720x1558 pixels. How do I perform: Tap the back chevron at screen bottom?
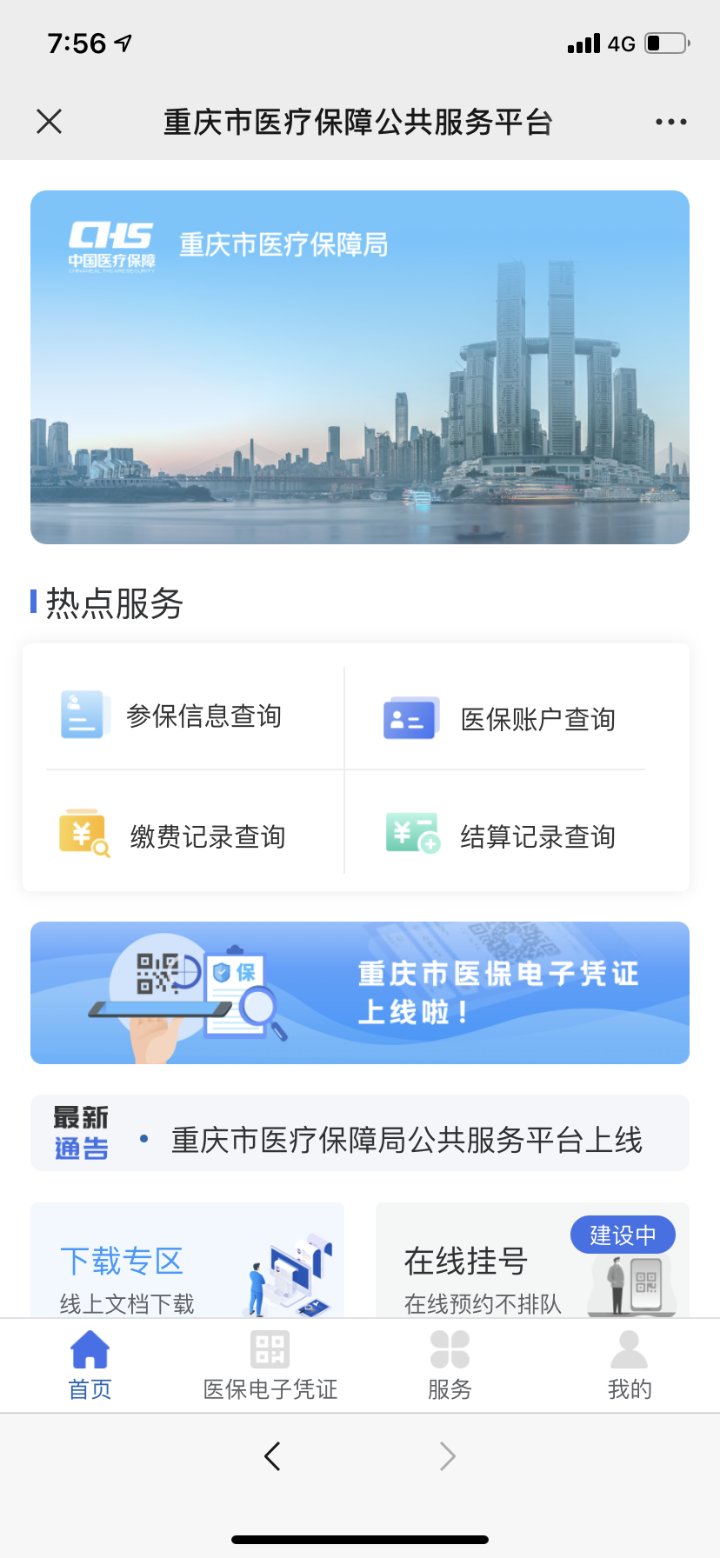(x=272, y=1456)
